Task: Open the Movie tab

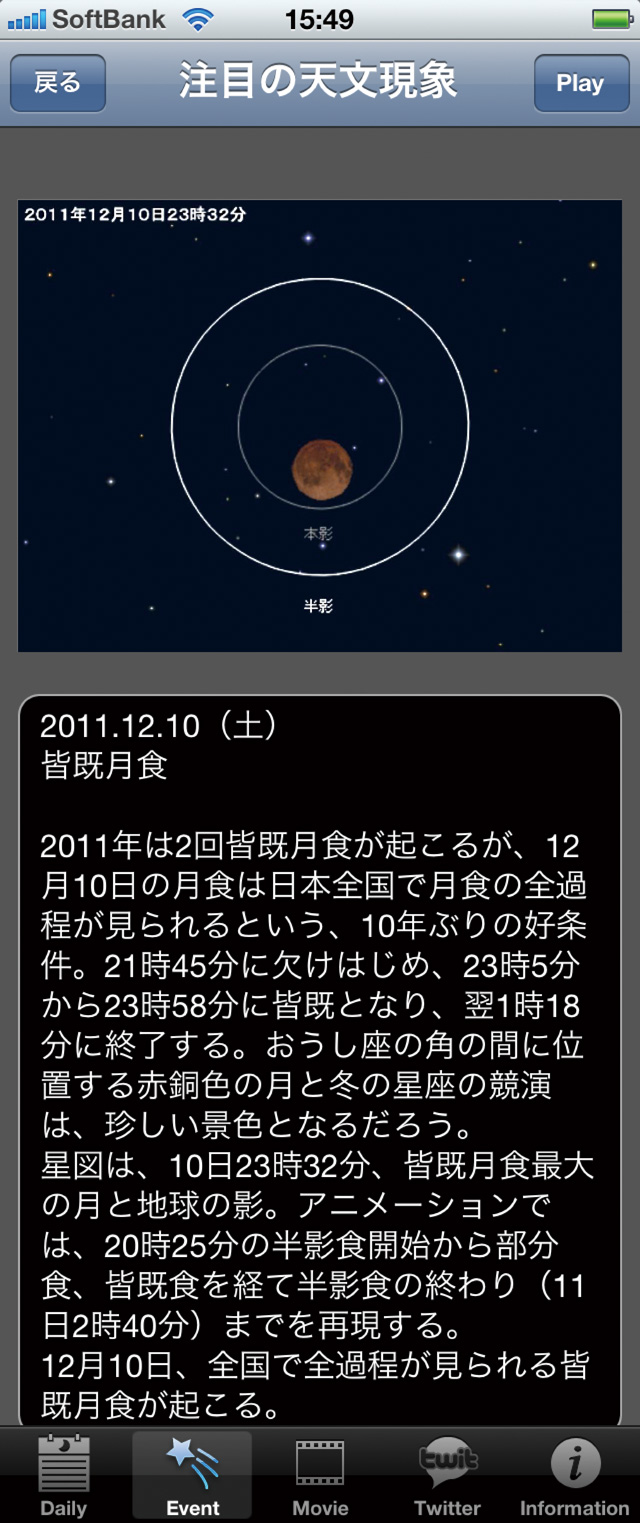Action: [x=320, y=1476]
